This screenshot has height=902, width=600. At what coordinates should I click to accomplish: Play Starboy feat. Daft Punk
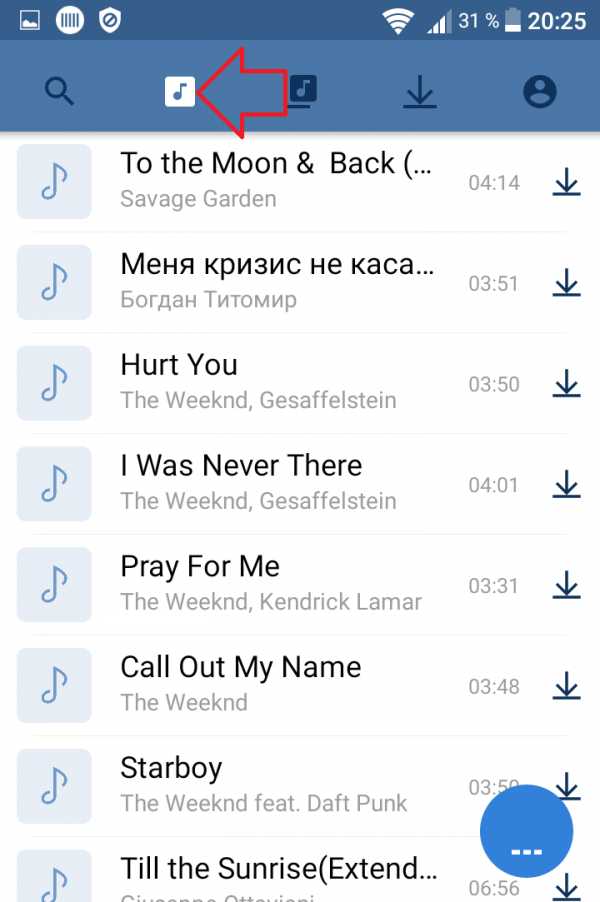277,785
